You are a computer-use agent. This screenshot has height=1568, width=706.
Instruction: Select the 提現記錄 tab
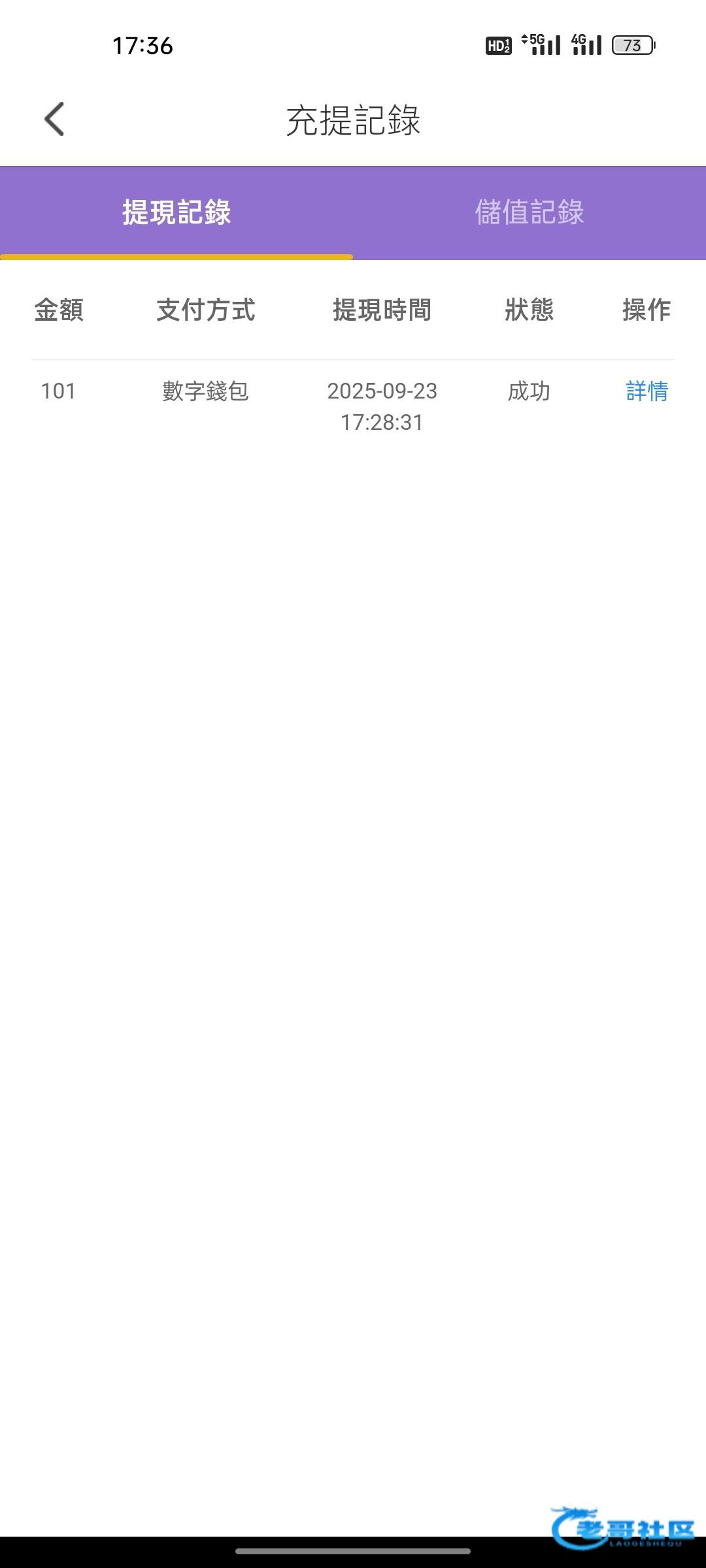tap(176, 212)
